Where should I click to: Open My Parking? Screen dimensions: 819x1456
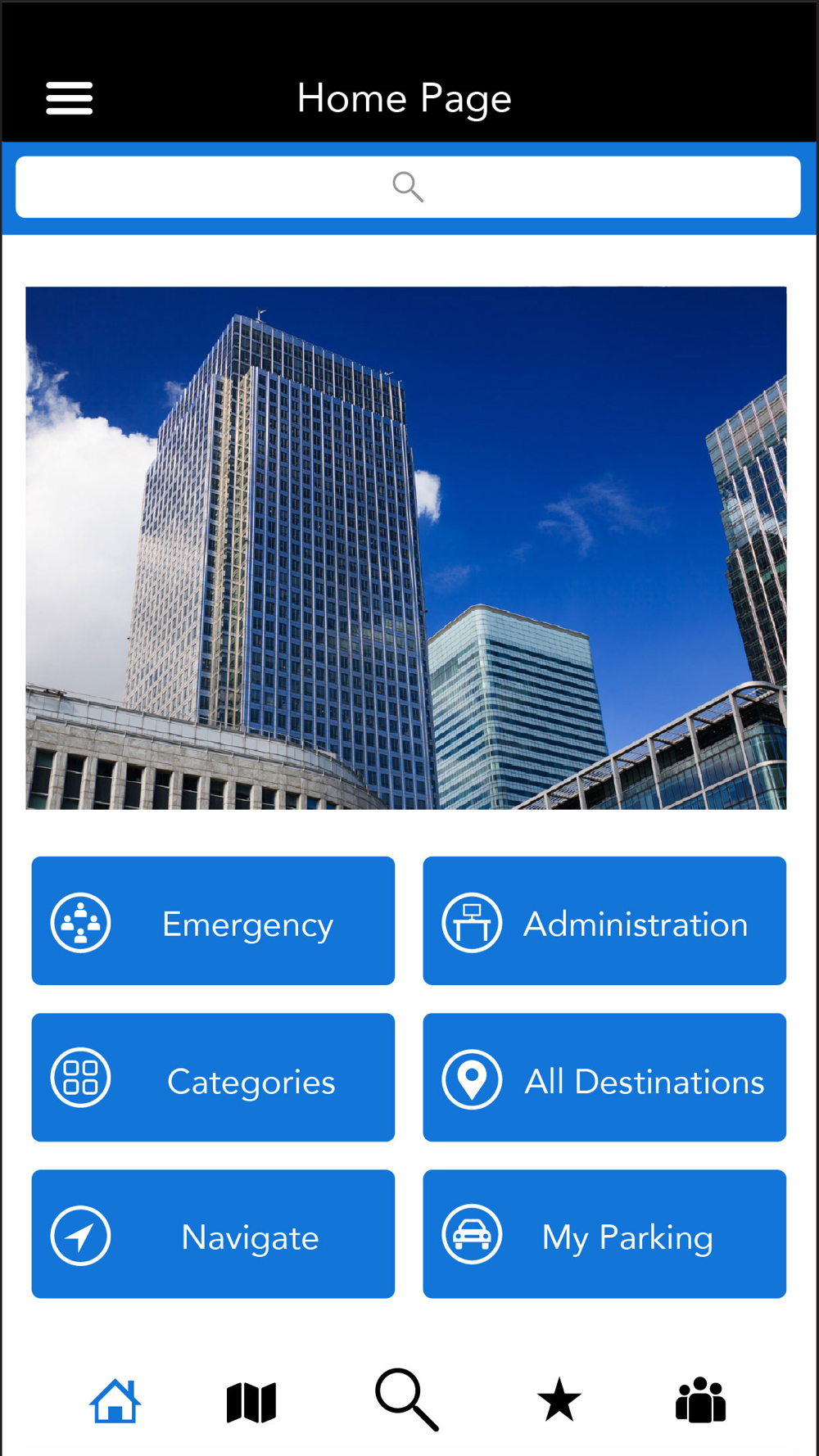tap(604, 1233)
